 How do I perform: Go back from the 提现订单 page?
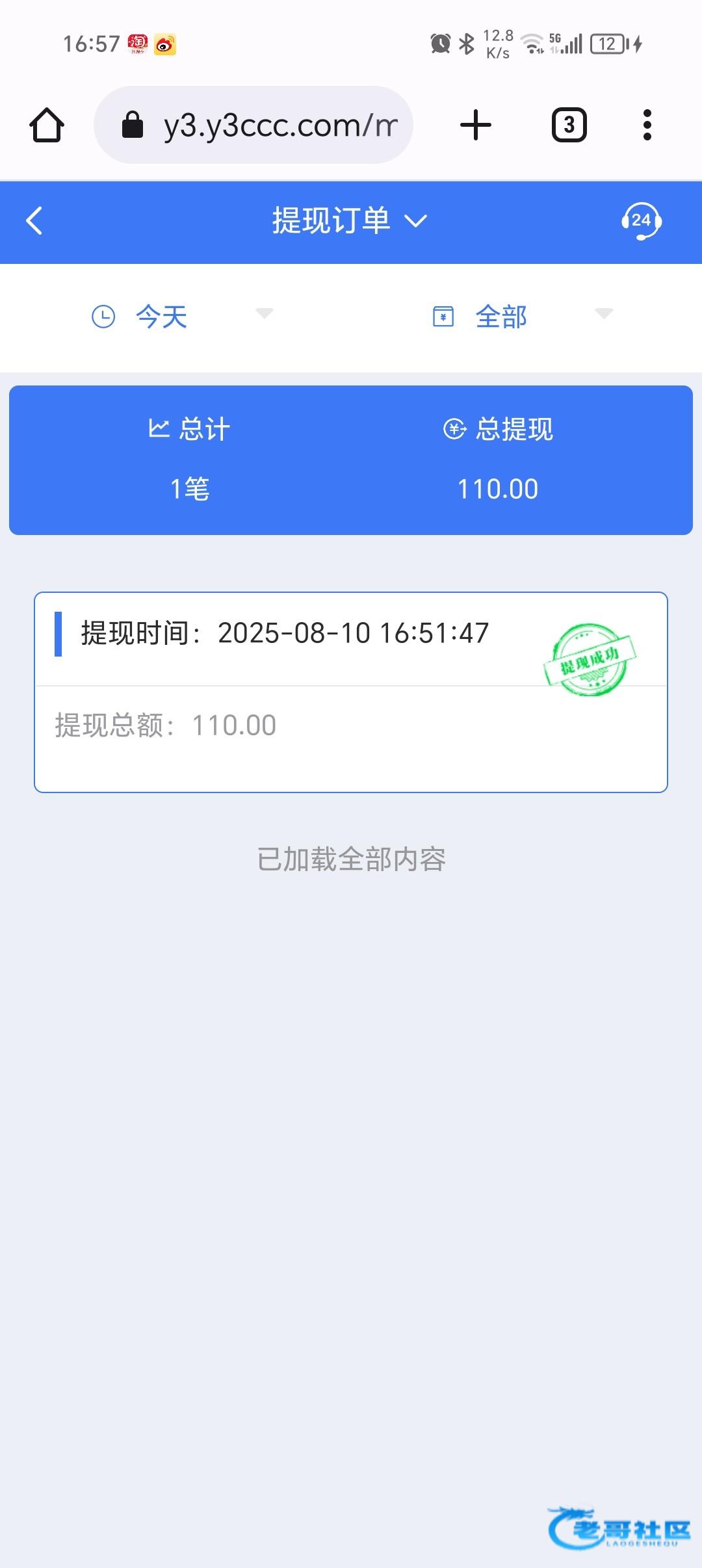point(34,221)
